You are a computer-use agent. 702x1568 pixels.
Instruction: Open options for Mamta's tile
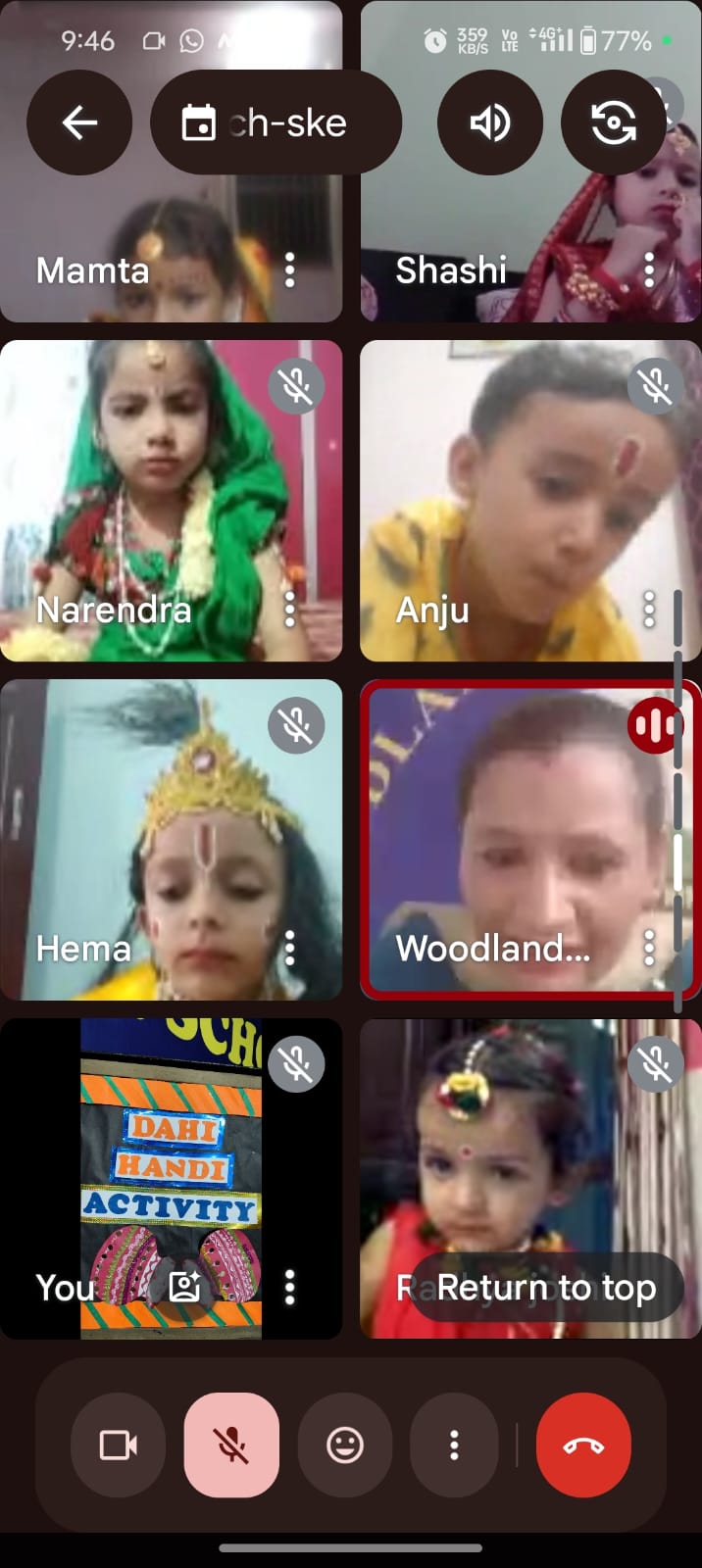pyautogui.click(x=289, y=269)
